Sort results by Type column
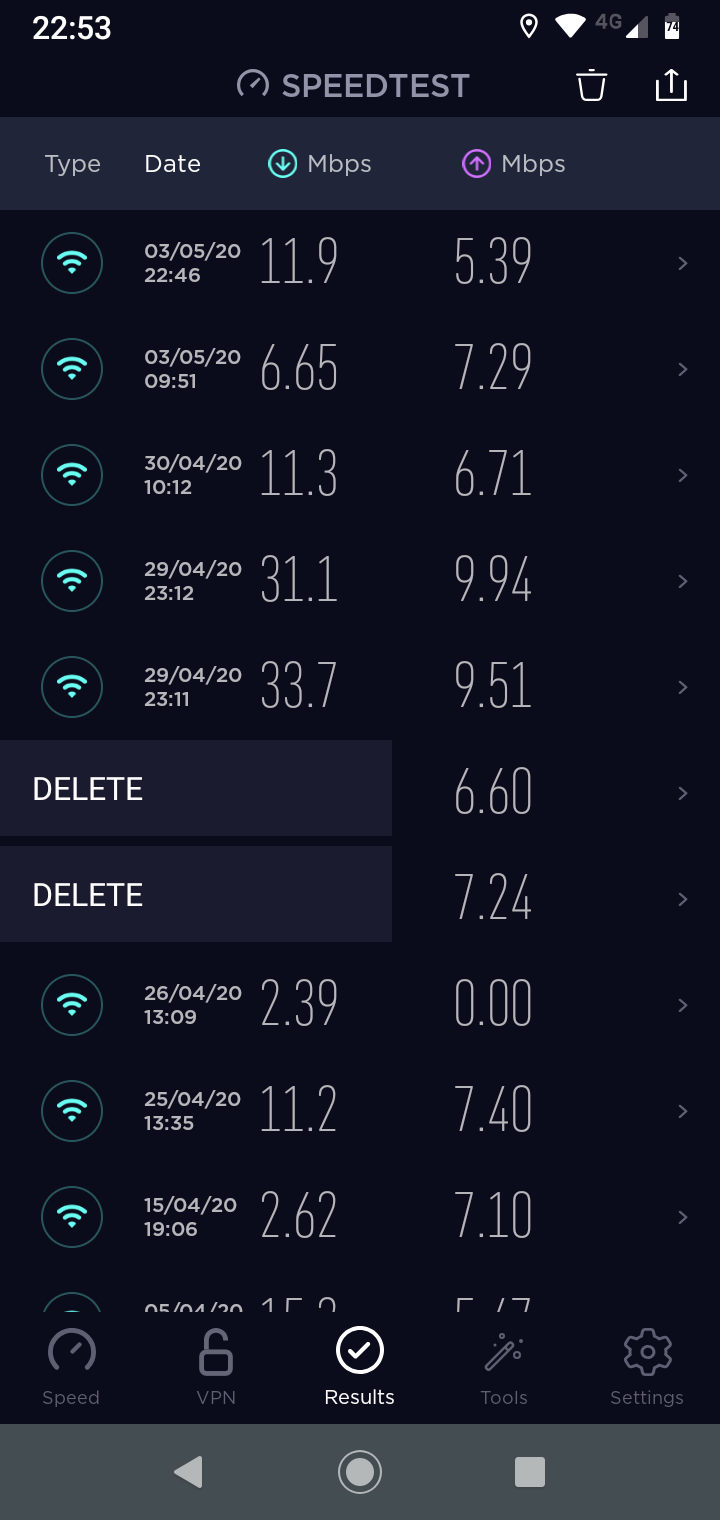 [73, 164]
